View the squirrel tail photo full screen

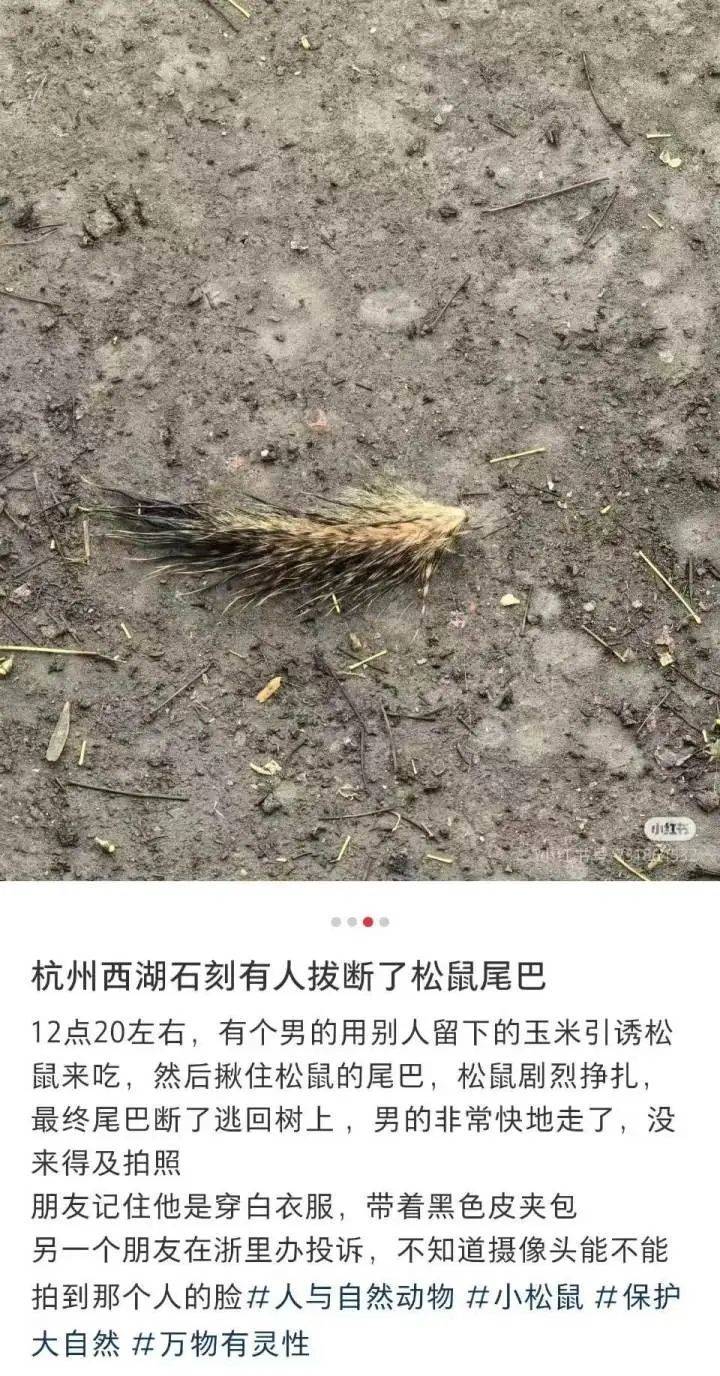pos(360,440)
